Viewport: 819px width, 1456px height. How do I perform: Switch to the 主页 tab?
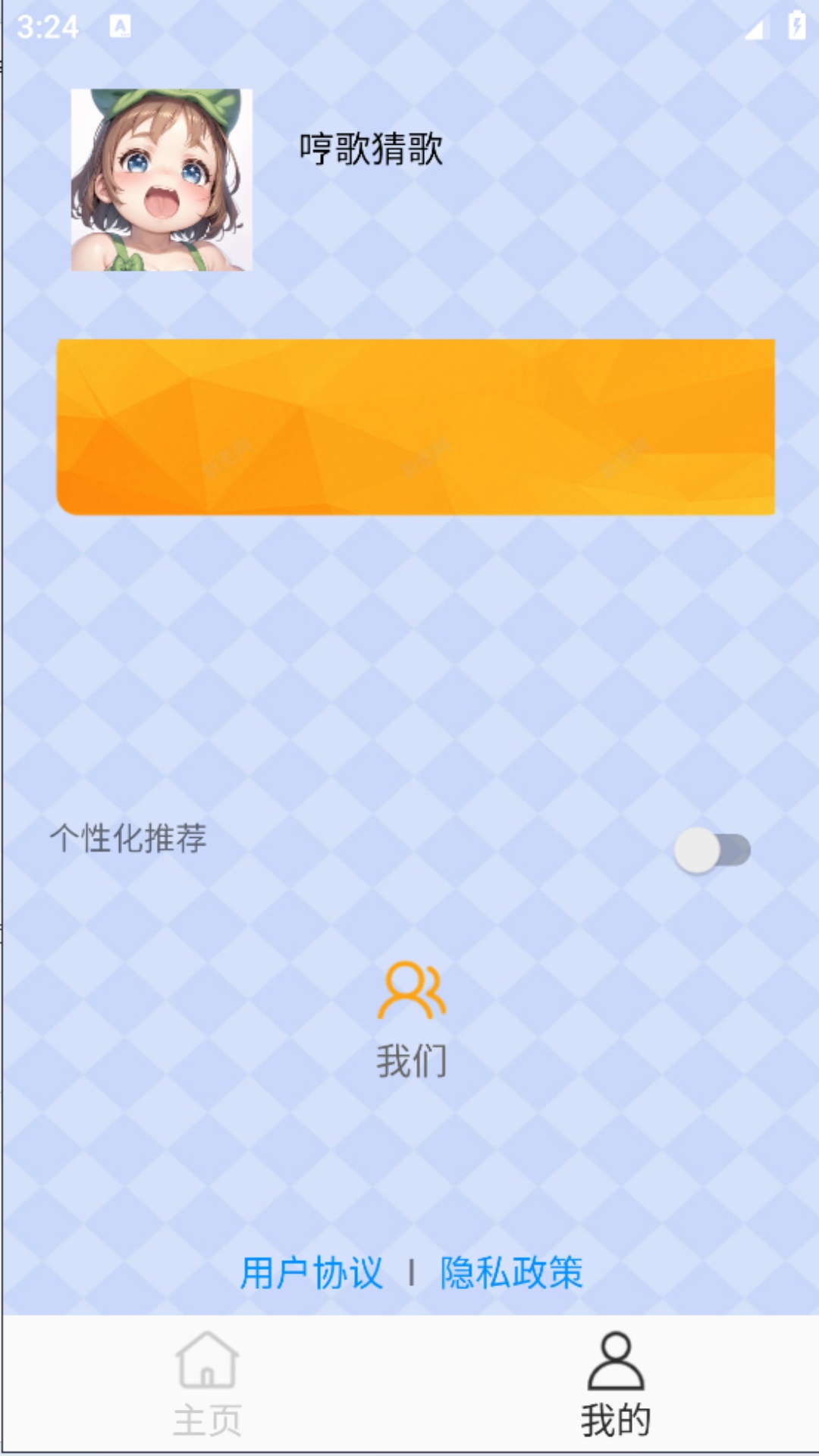click(207, 1385)
